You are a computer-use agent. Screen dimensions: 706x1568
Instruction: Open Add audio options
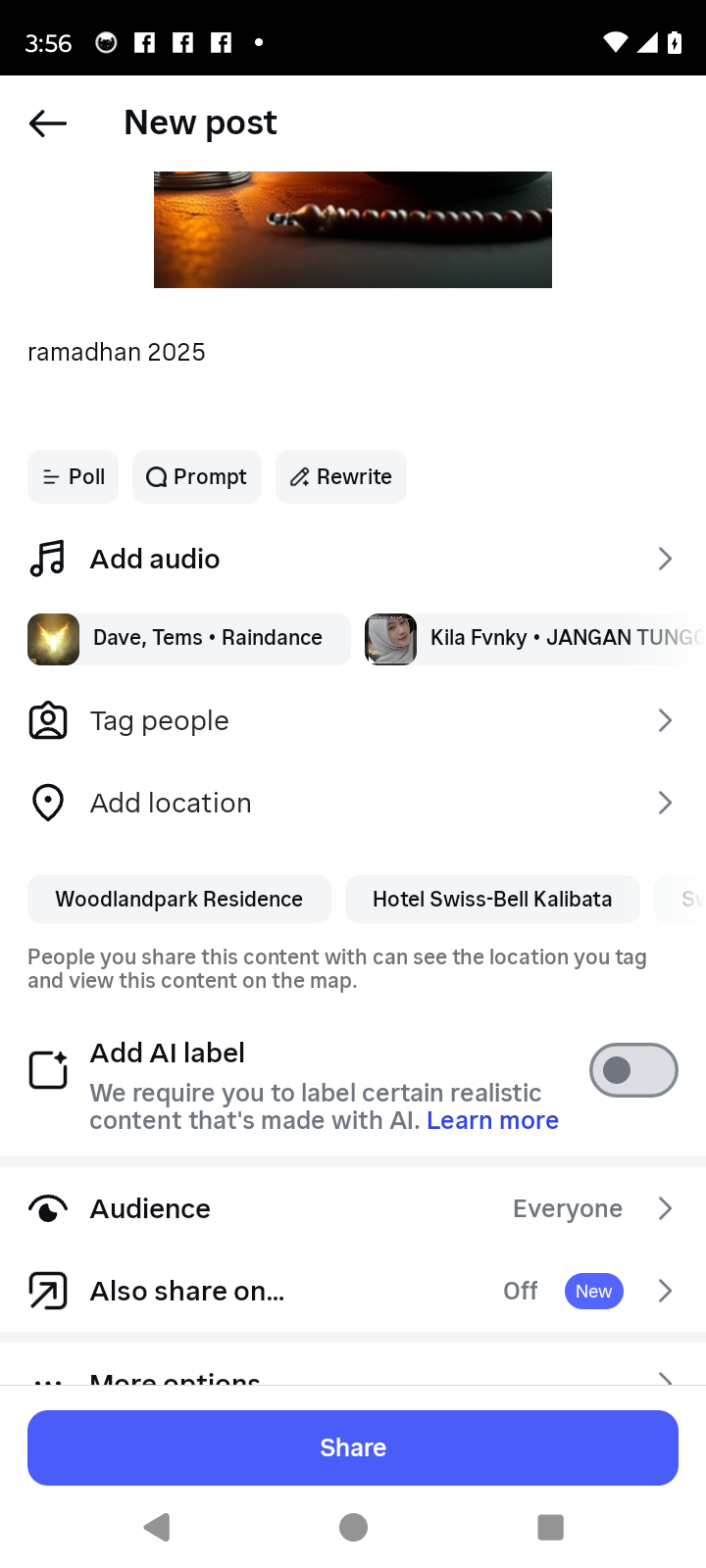[353, 559]
